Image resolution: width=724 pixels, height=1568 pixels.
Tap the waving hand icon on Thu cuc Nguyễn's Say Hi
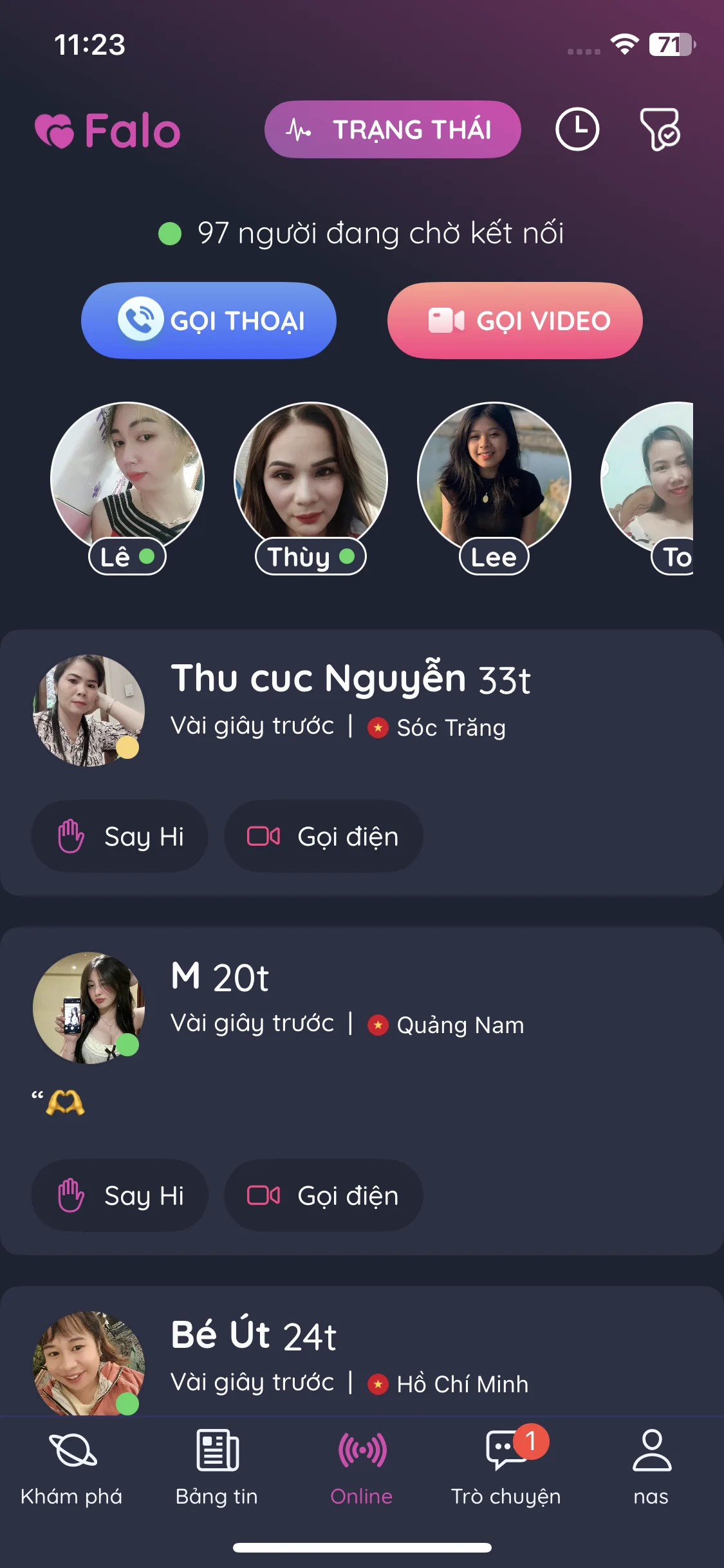70,836
